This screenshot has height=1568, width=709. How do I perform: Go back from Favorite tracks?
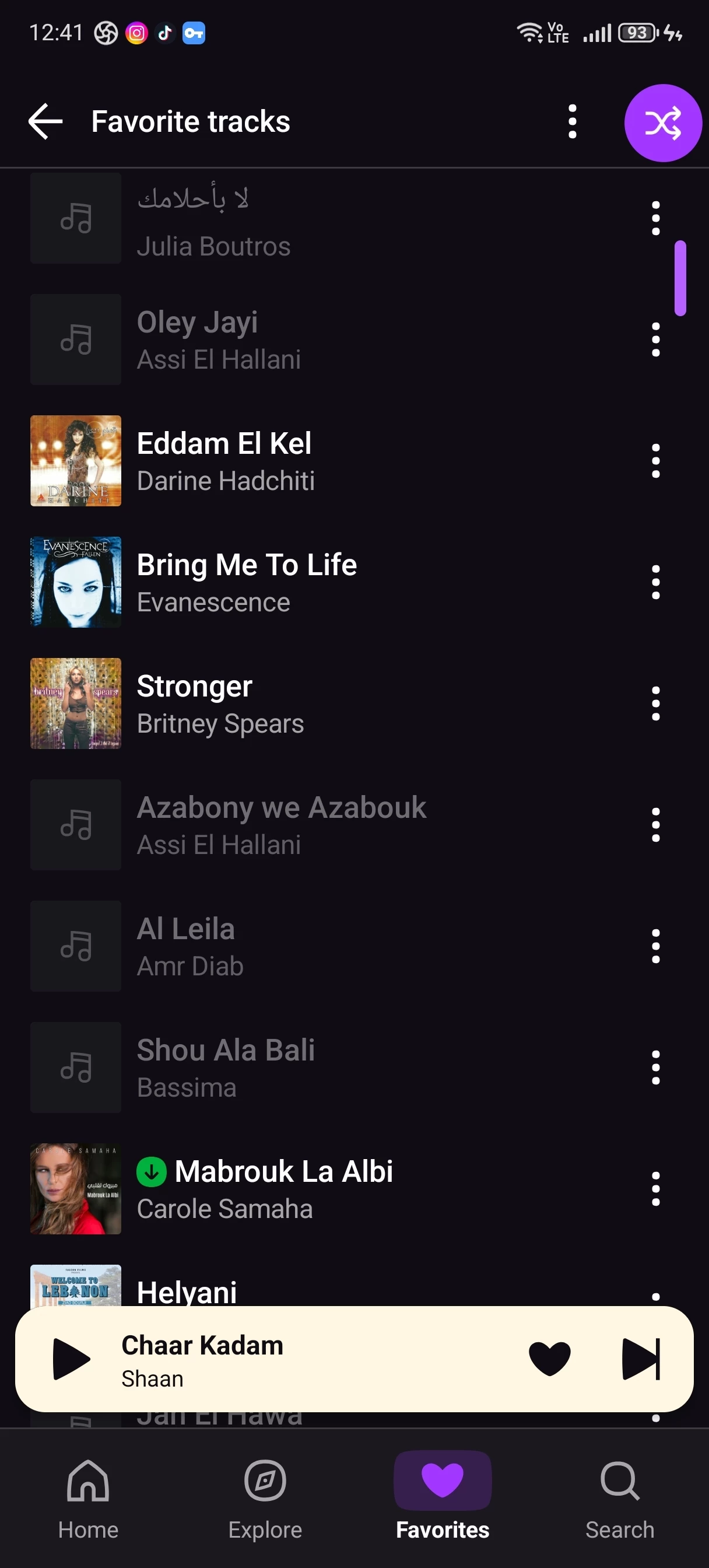[45, 122]
